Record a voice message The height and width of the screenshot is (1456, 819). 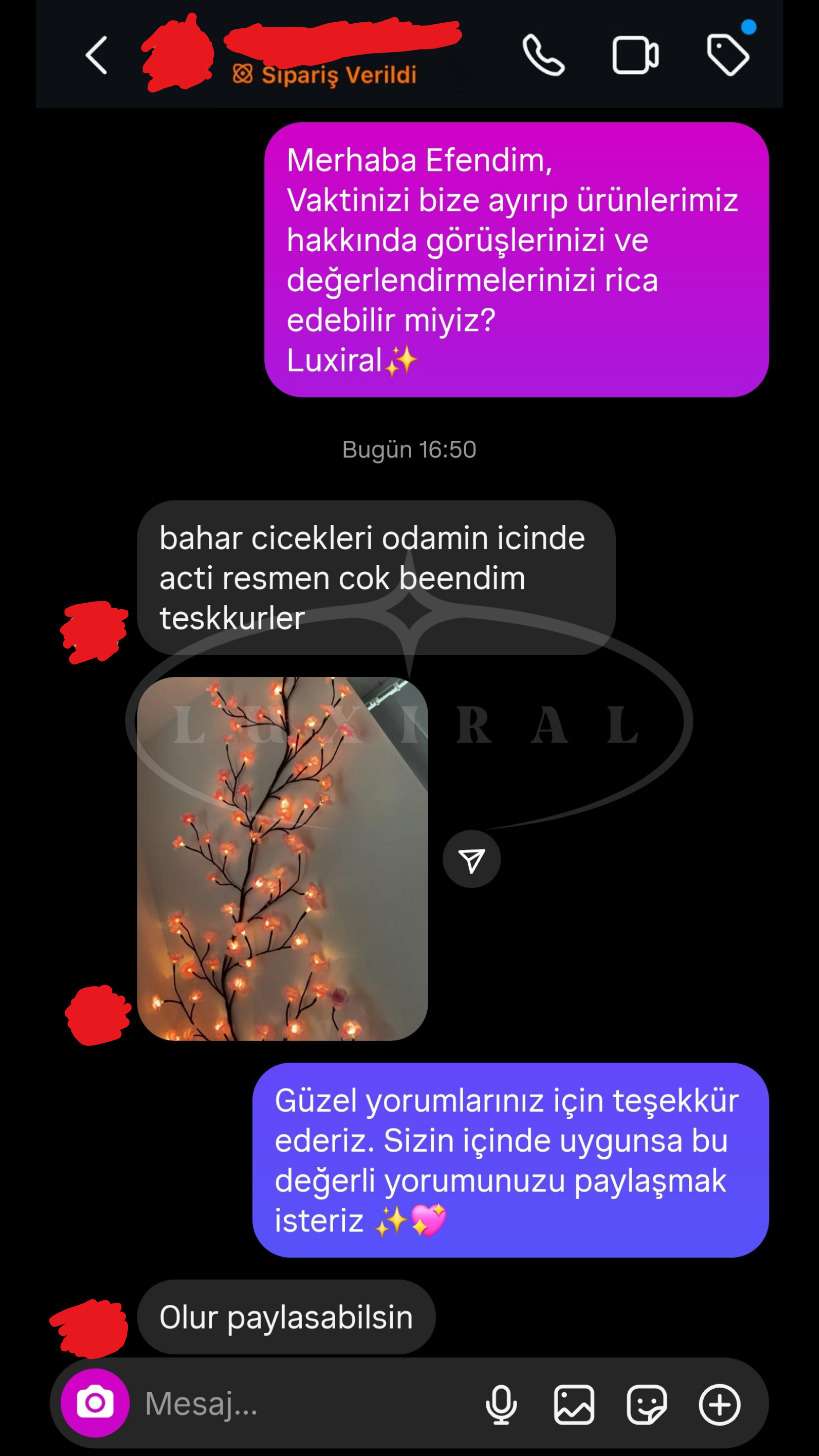(x=501, y=1404)
